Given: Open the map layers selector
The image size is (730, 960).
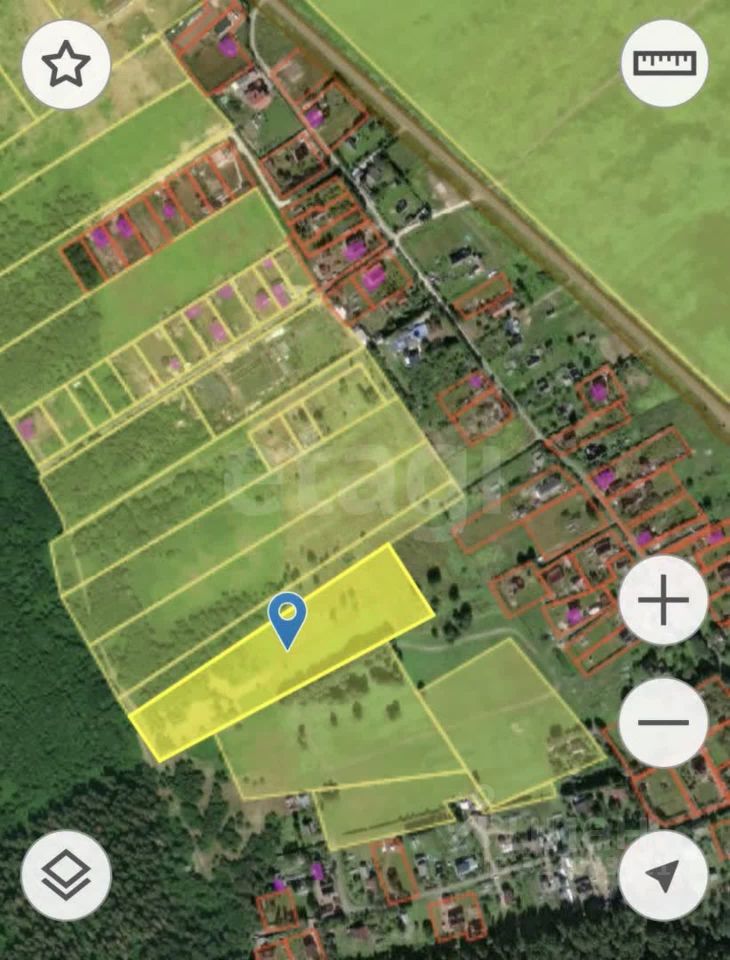Looking at the screenshot, I should coord(66,876).
